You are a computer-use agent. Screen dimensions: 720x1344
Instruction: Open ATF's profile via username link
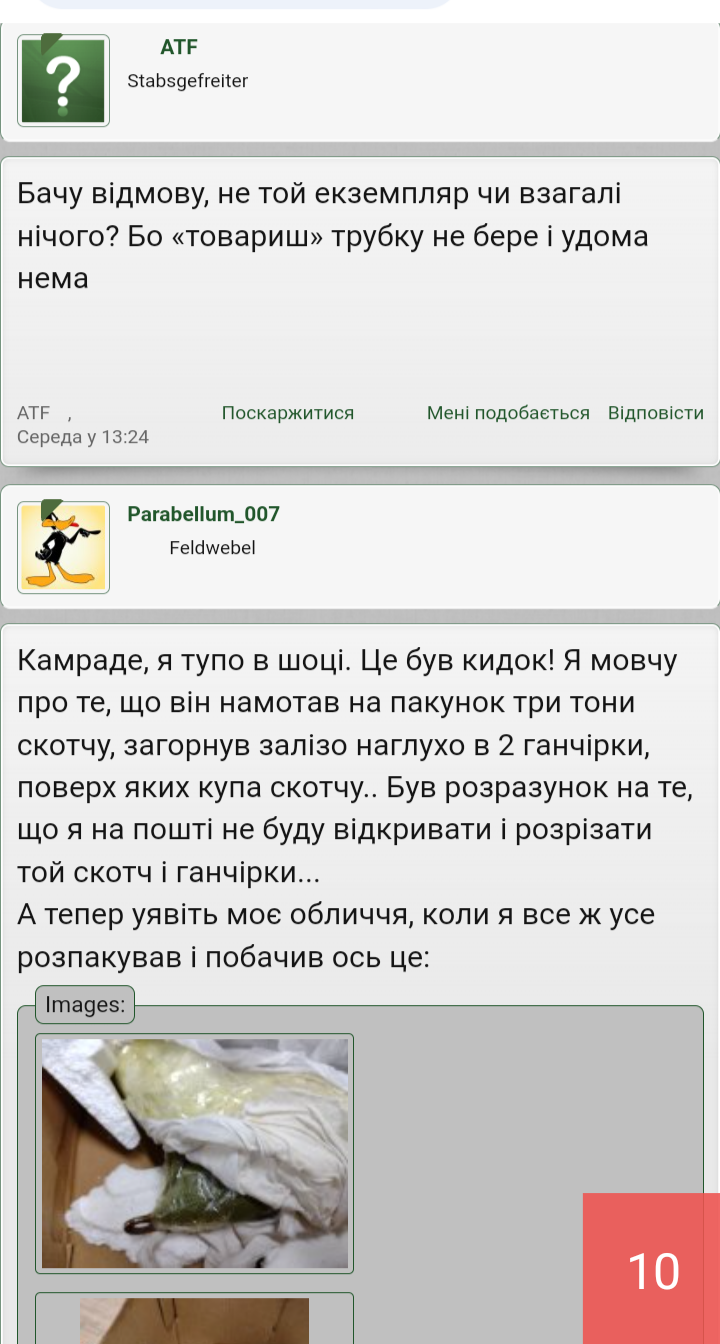179,47
